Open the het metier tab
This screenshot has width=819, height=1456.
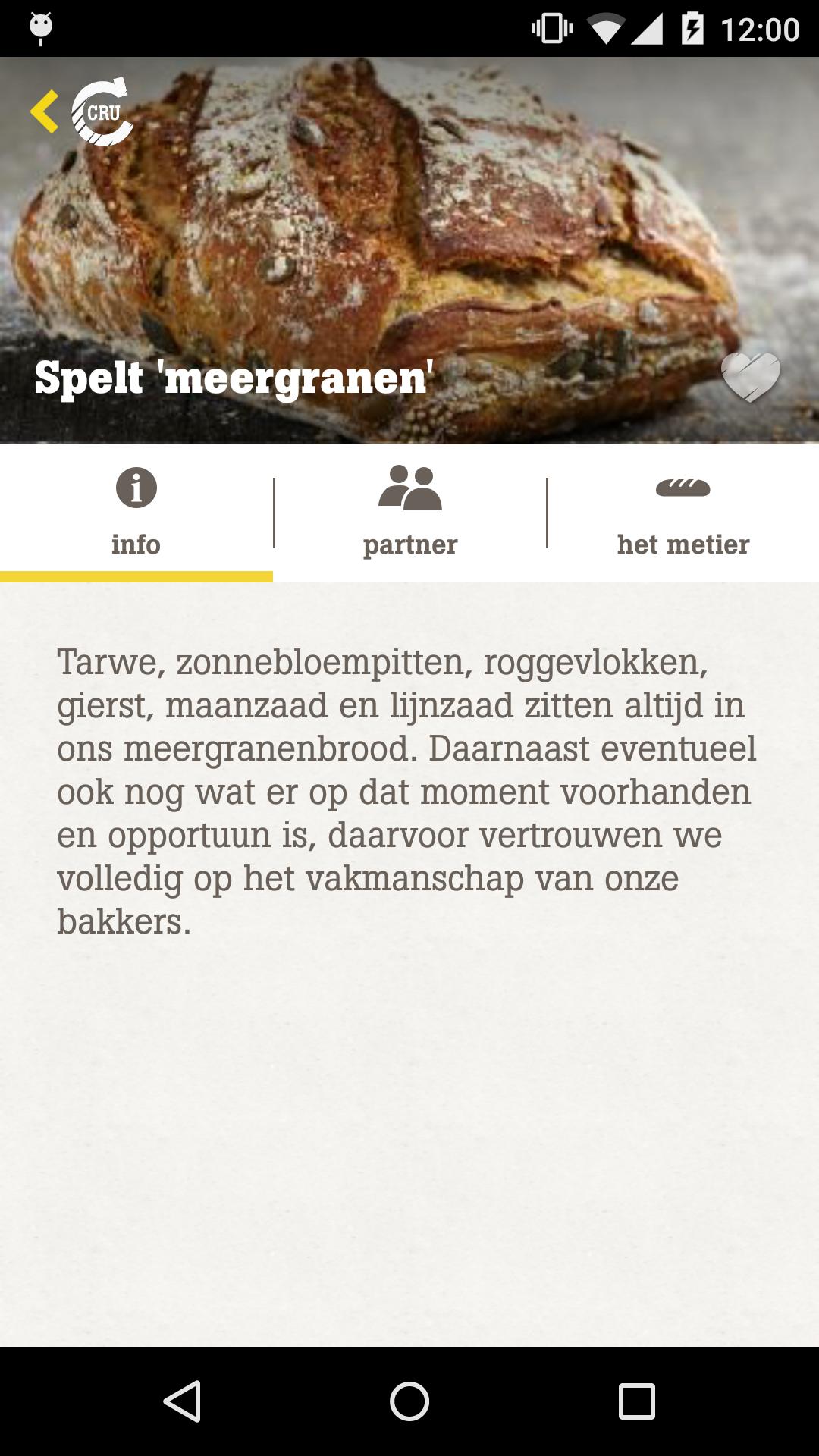682,513
